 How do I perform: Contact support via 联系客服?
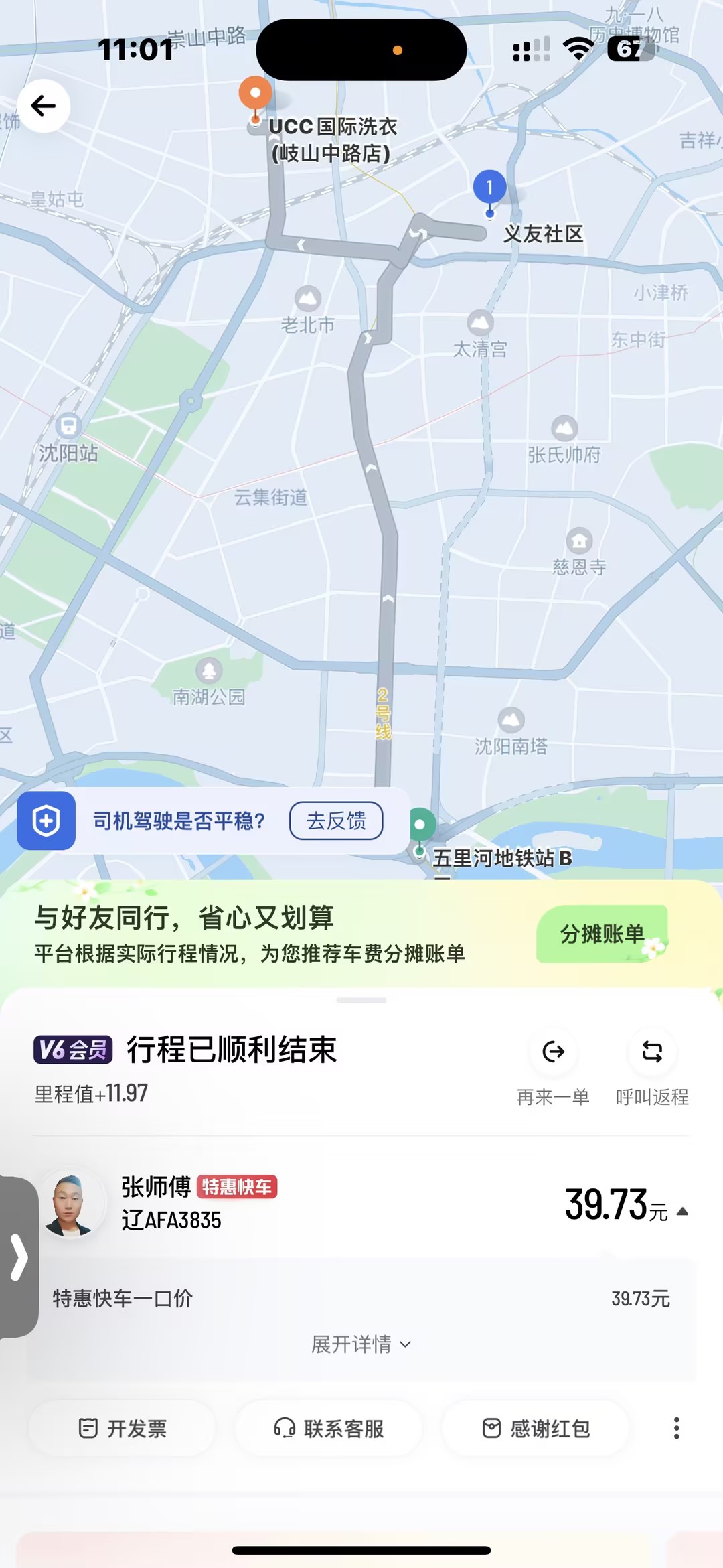coord(329,1429)
